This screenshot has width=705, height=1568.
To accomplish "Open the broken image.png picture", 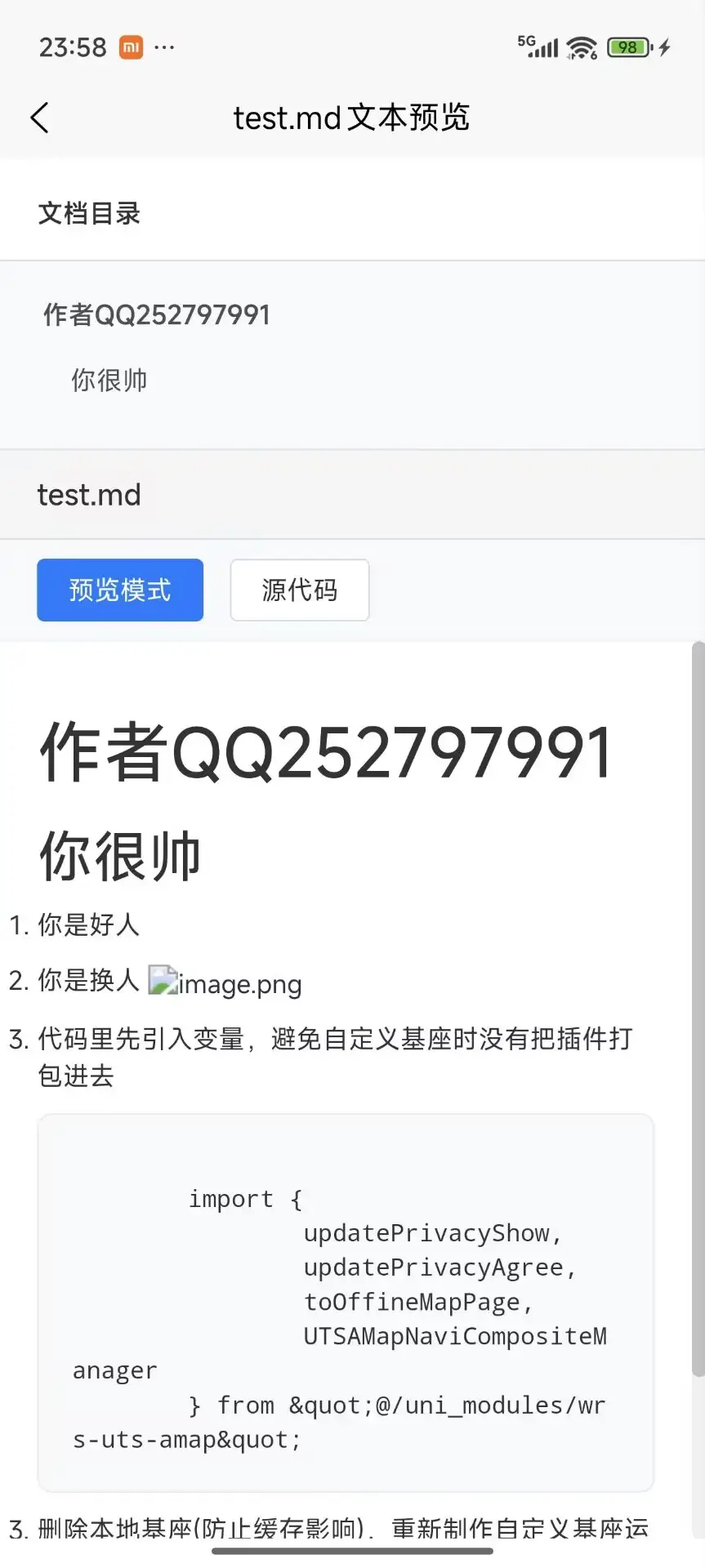I will (225, 982).
